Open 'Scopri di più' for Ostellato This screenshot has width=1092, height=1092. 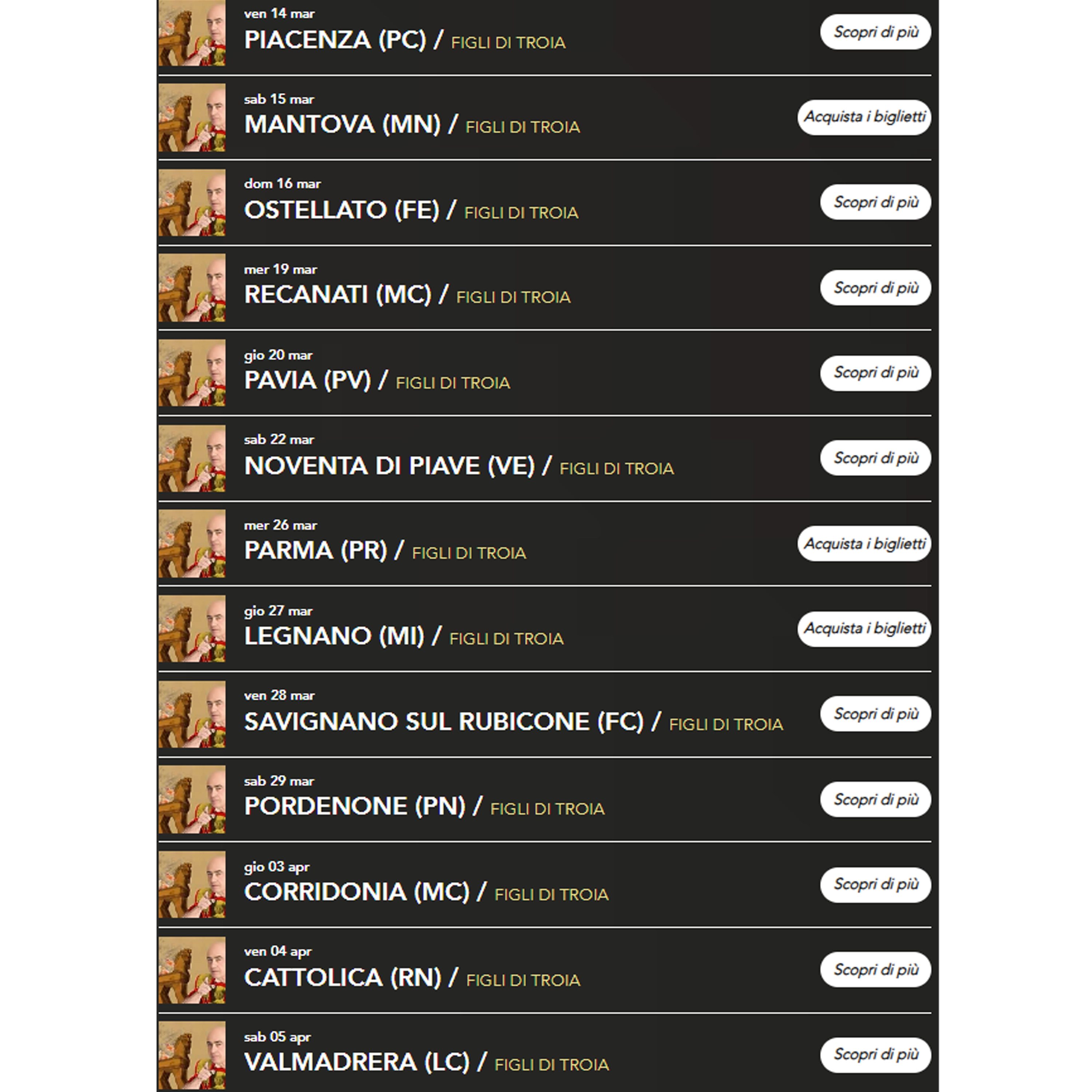click(x=875, y=202)
